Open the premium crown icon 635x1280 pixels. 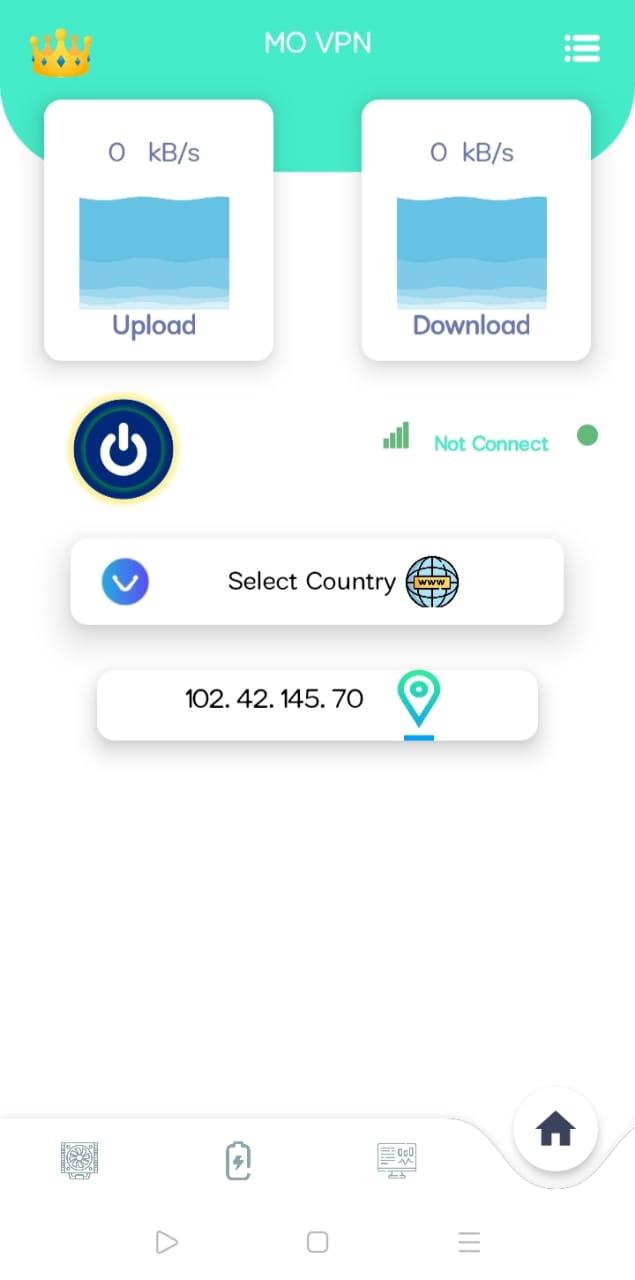tap(61, 52)
